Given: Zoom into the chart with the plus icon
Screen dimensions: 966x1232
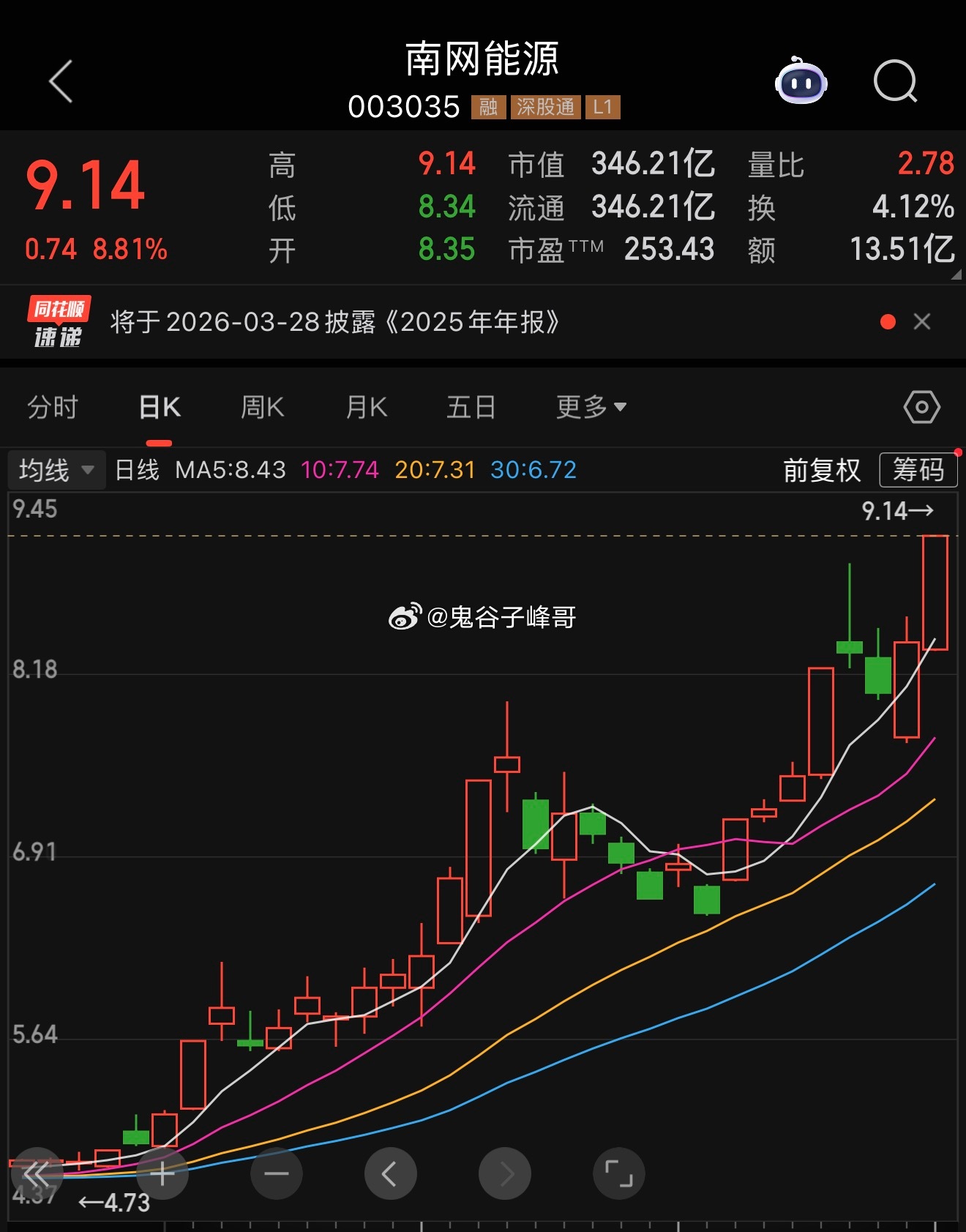Looking at the screenshot, I should [x=161, y=1173].
